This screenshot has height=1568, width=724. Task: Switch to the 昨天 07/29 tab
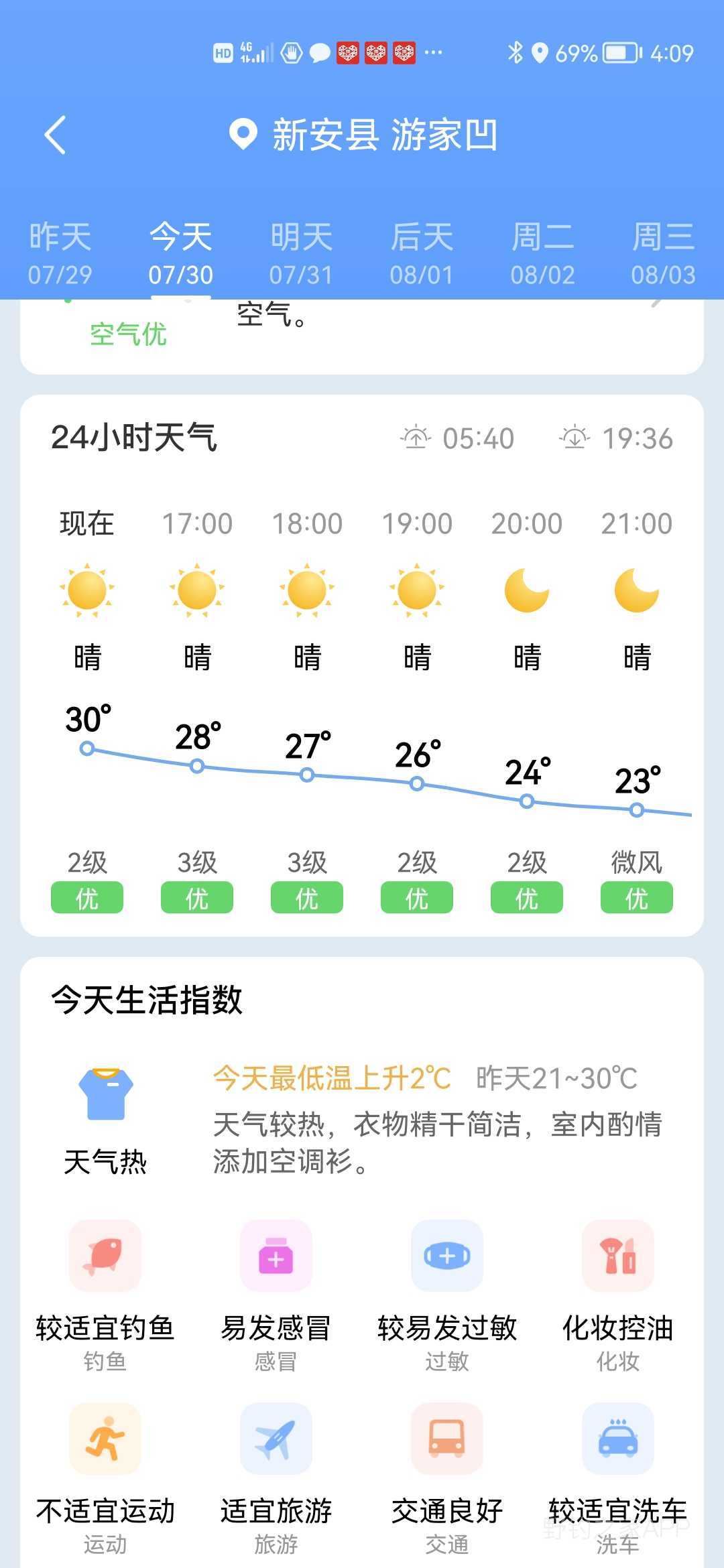60,254
